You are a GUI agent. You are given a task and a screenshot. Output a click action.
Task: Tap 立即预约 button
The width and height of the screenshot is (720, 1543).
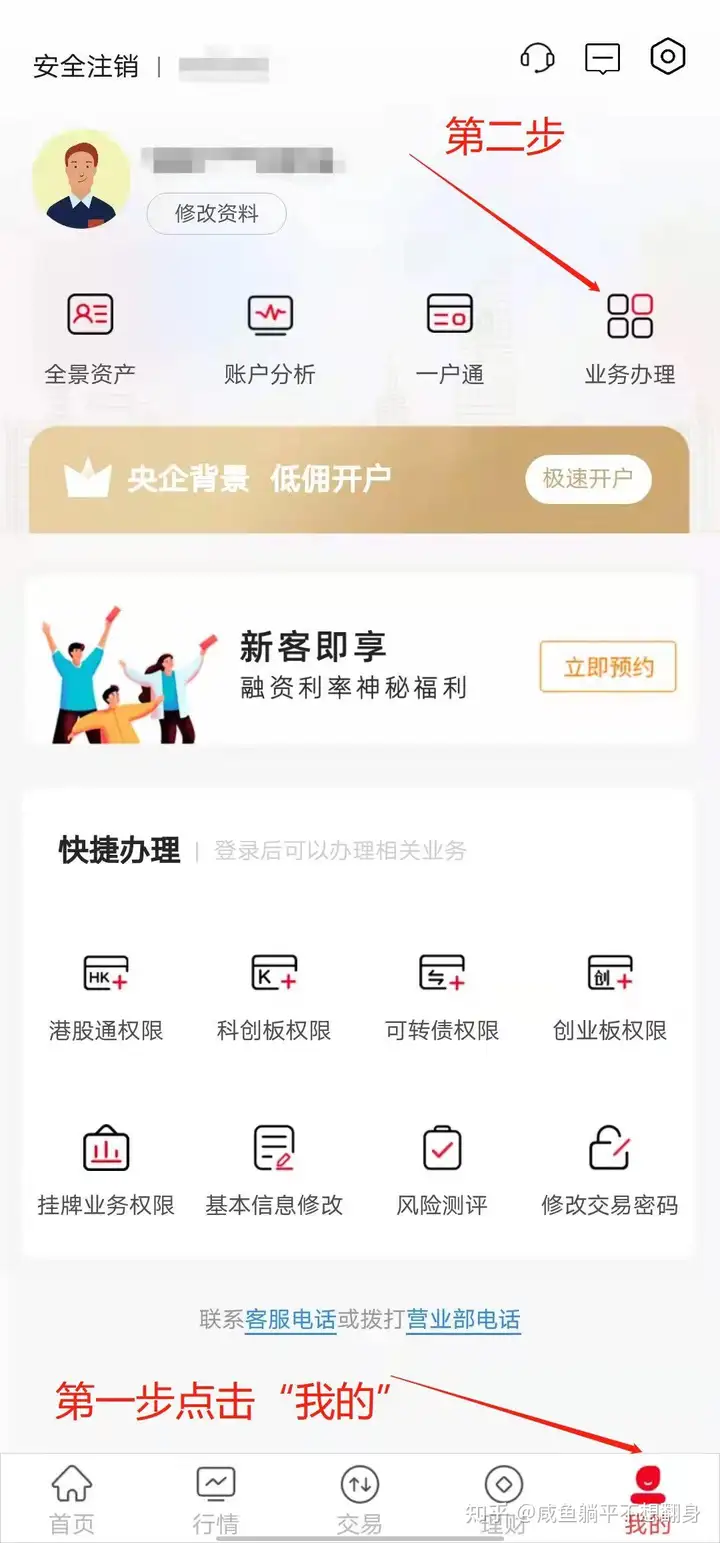(x=608, y=667)
